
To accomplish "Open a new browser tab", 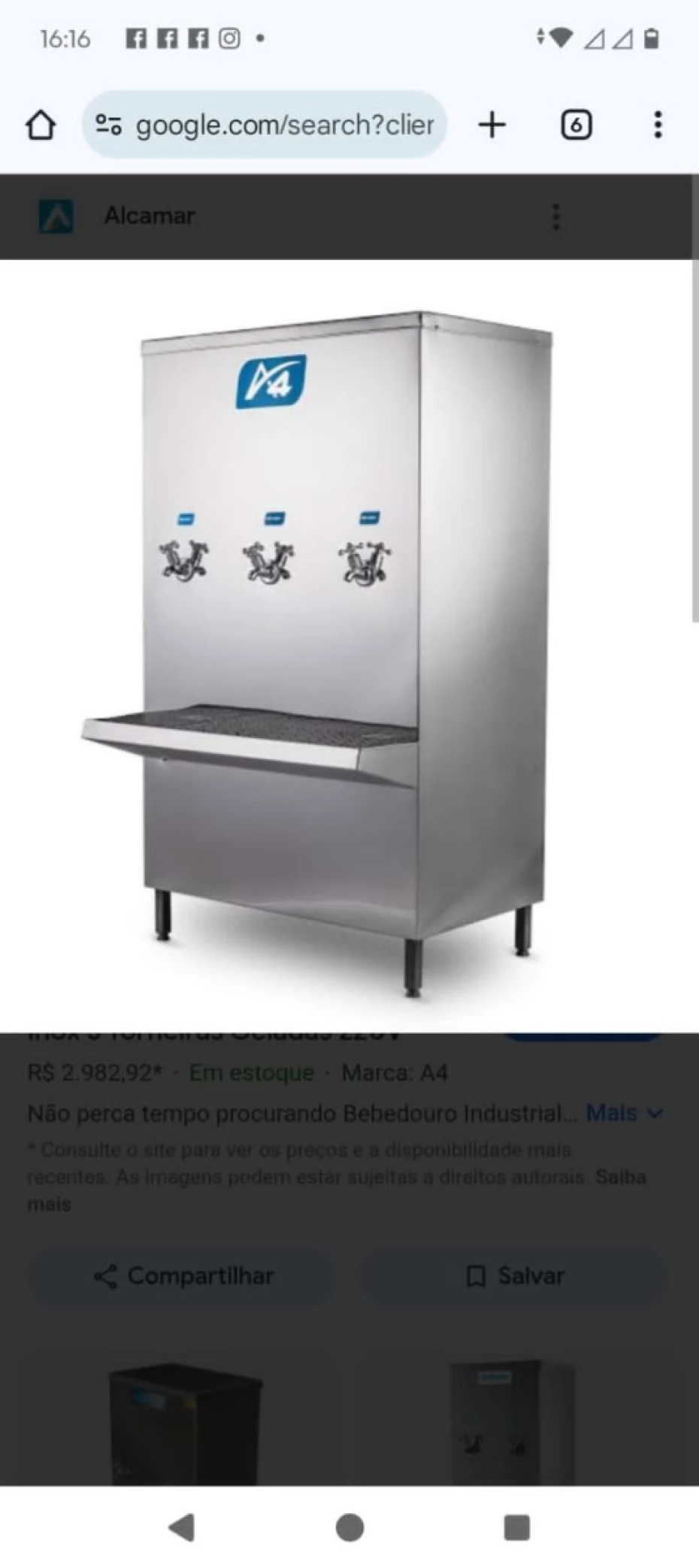I will pyautogui.click(x=492, y=125).
